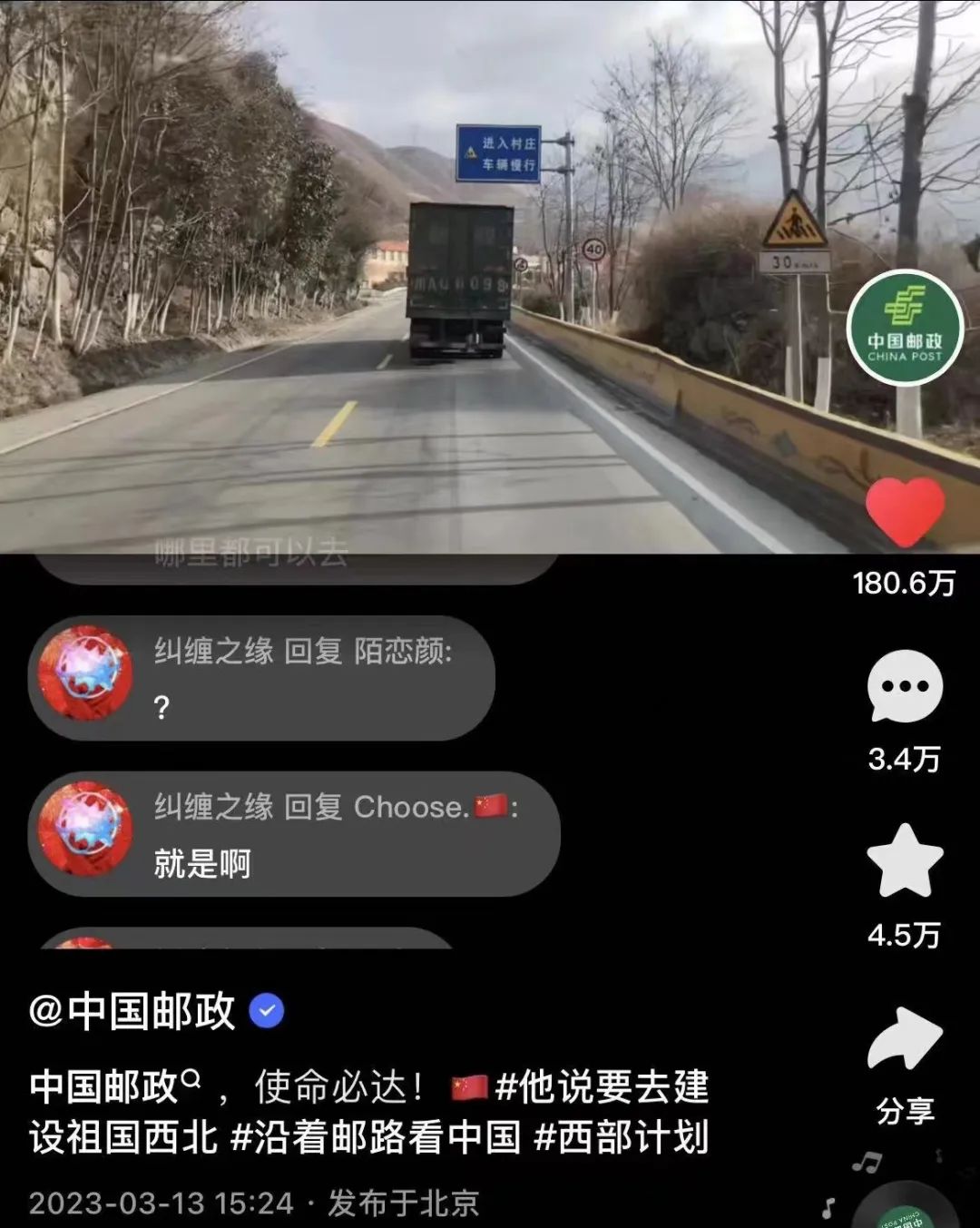Favorite the video with the star
980x1228 pixels.
click(905, 861)
